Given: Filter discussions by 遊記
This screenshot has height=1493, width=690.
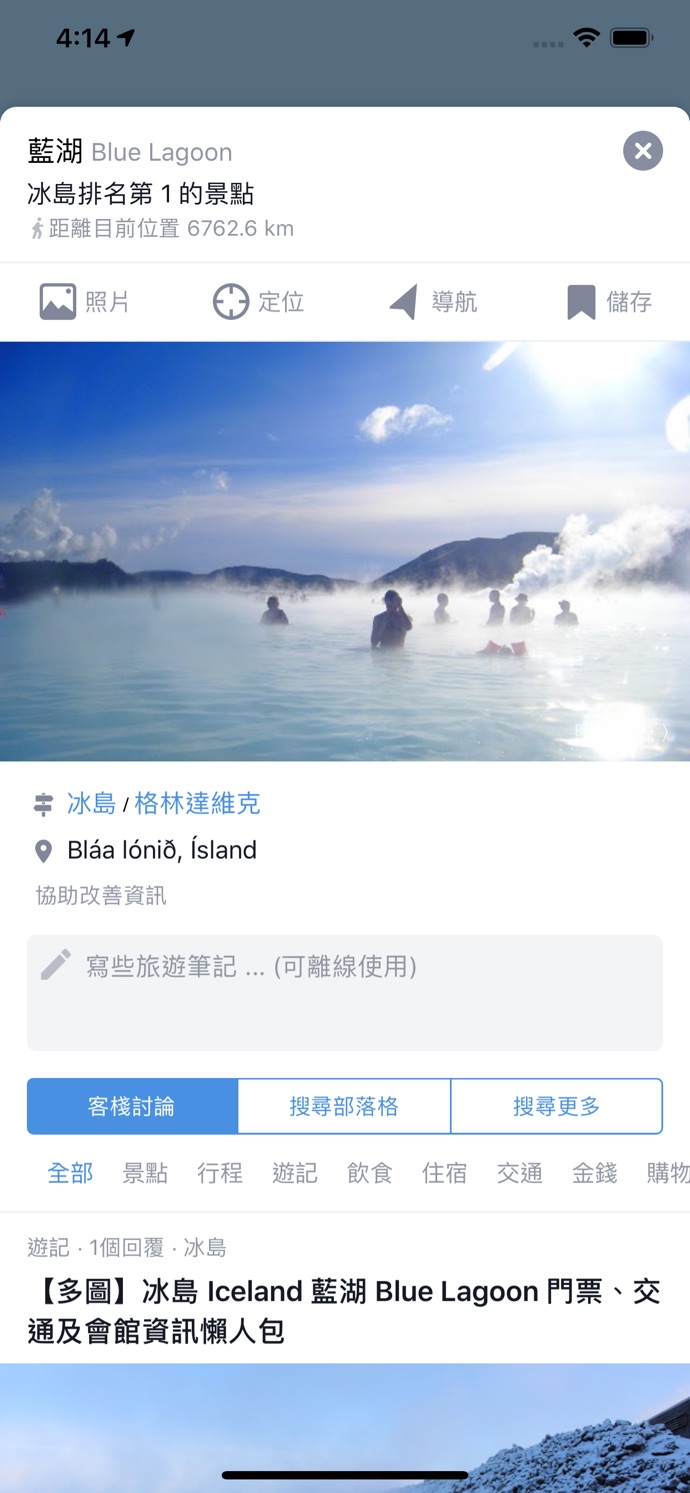Looking at the screenshot, I should tap(295, 1173).
